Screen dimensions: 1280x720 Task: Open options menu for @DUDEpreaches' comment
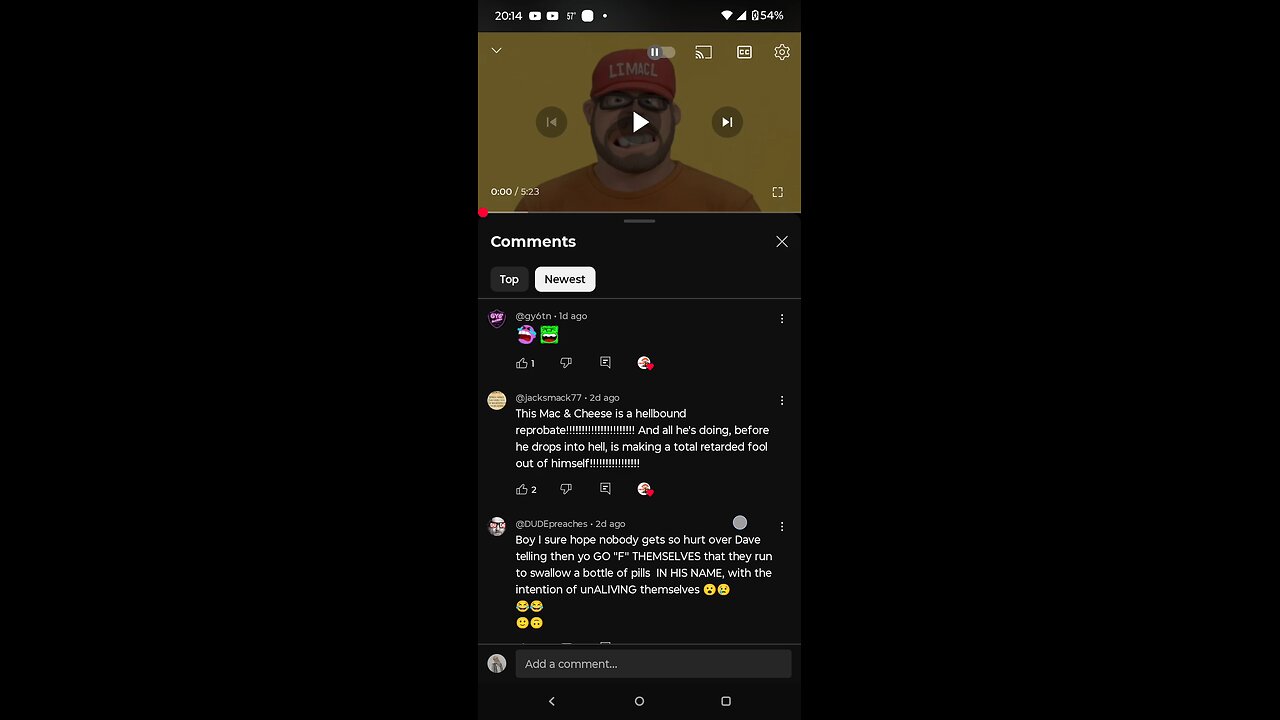(x=782, y=526)
